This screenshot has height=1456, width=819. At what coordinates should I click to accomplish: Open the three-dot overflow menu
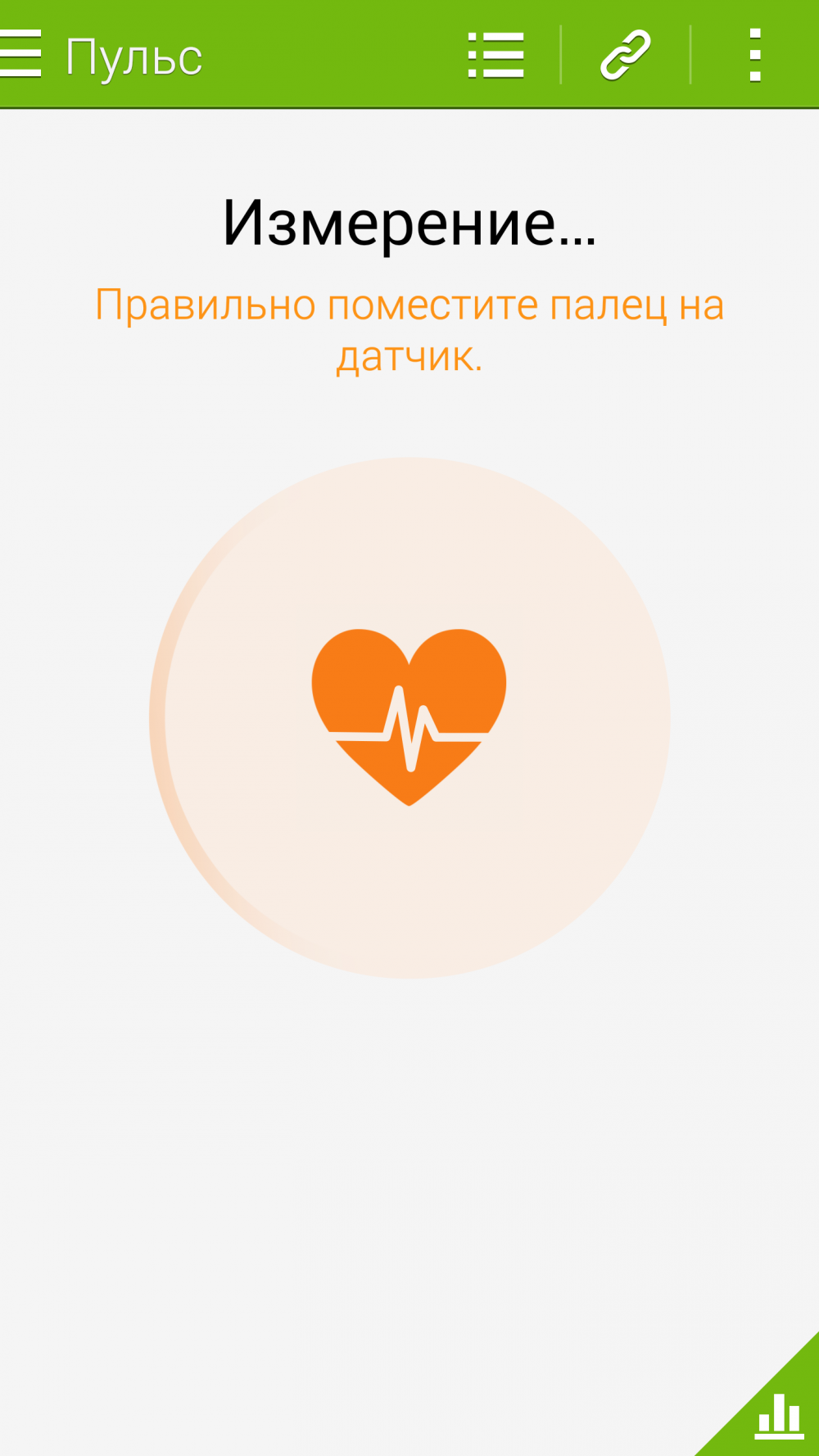(x=755, y=55)
